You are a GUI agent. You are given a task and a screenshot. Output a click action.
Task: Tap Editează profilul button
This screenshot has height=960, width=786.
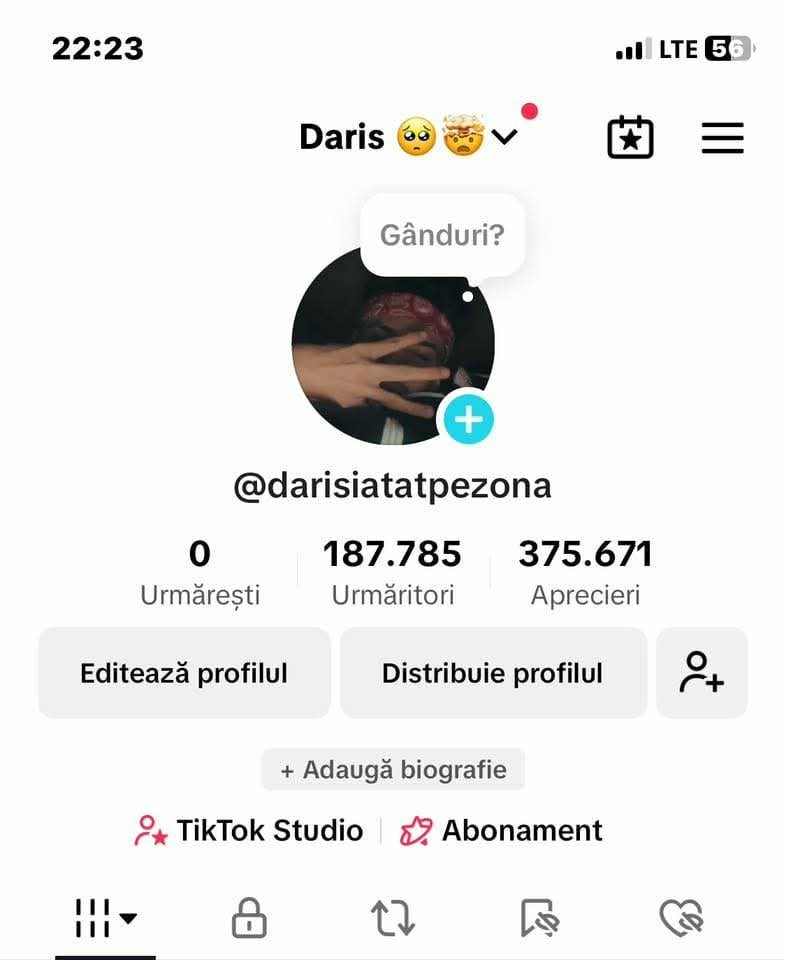[x=184, y=673]
